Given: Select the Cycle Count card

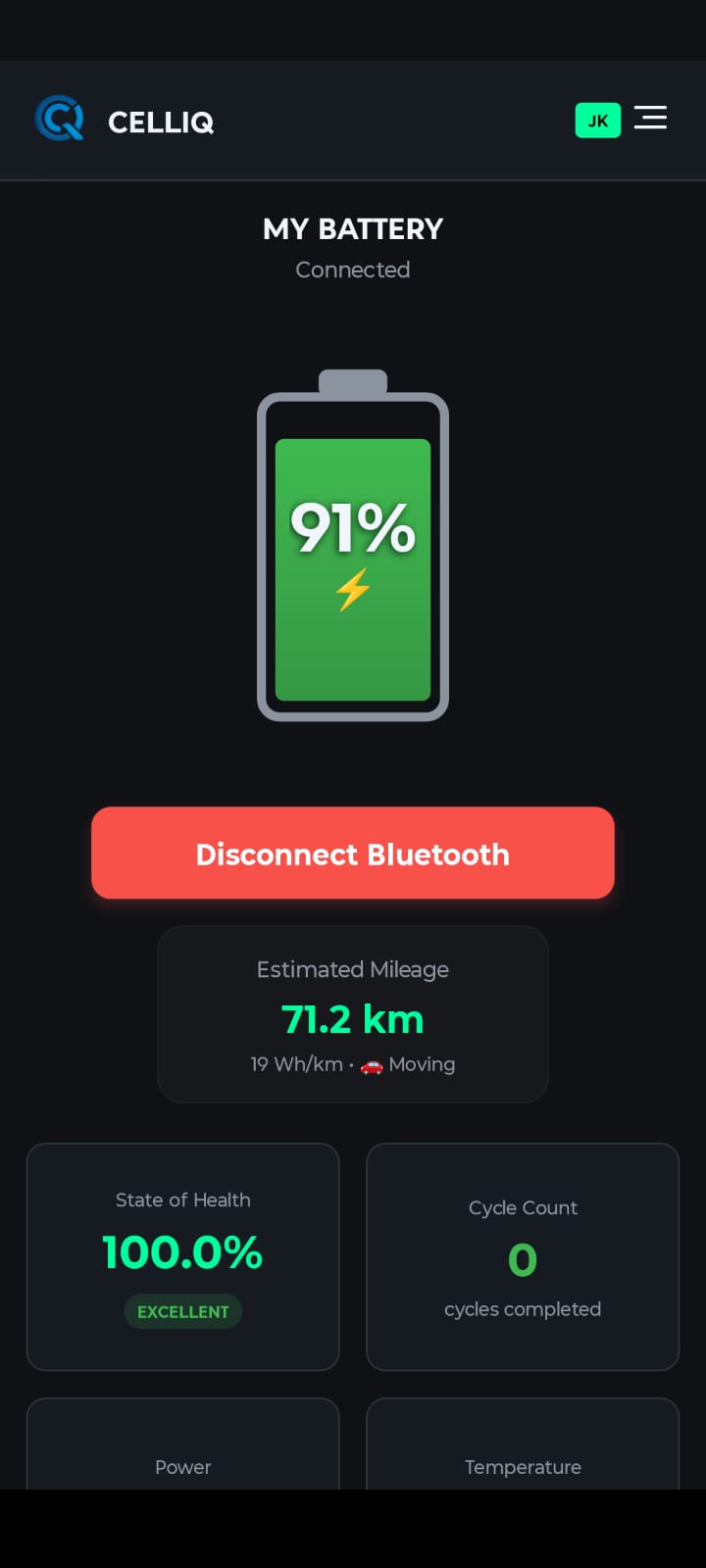Looking at the screenshot, I should [523, 1256].
